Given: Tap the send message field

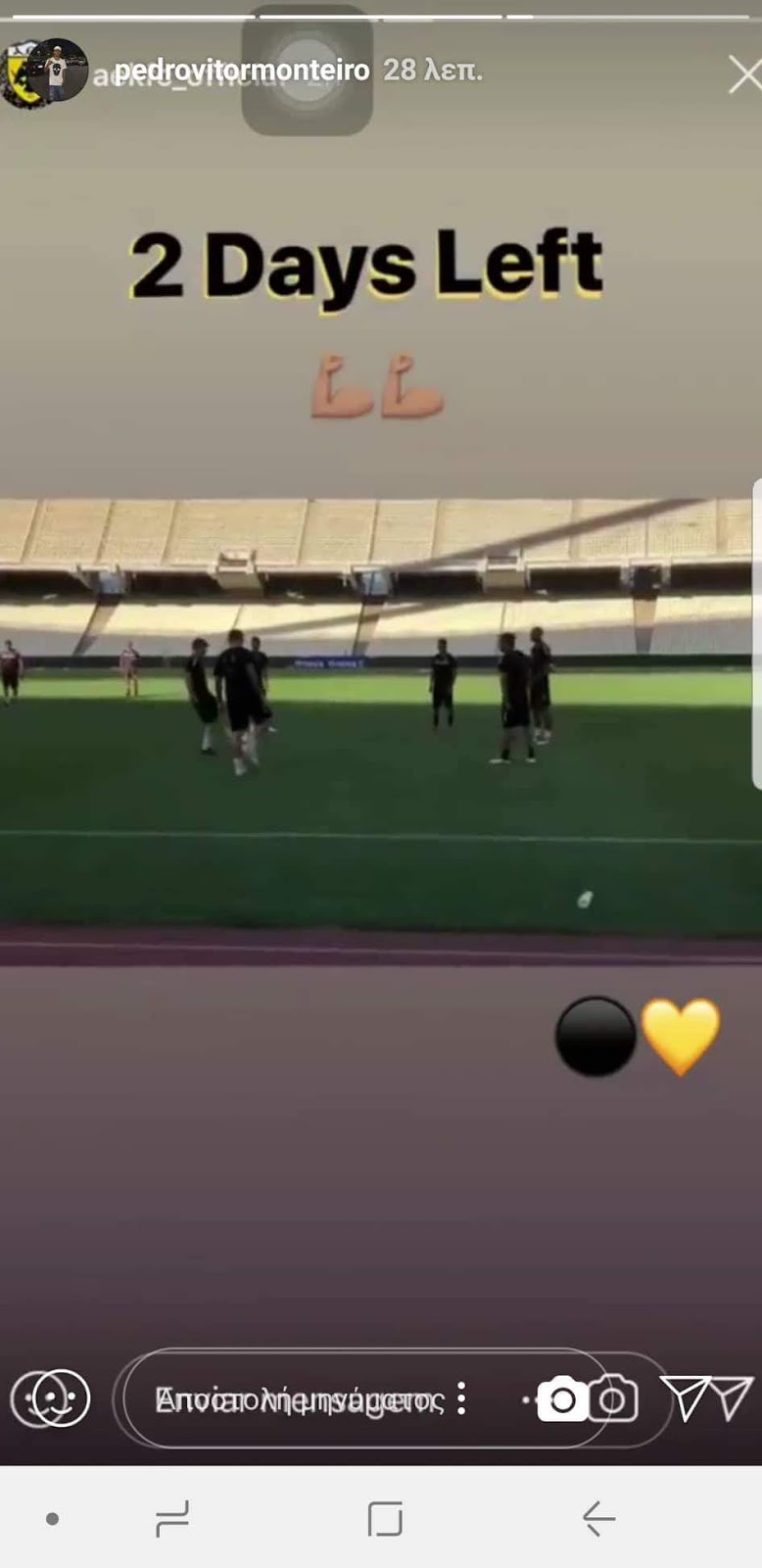Looking at the screenshot, I should [x=294, y=1399].
